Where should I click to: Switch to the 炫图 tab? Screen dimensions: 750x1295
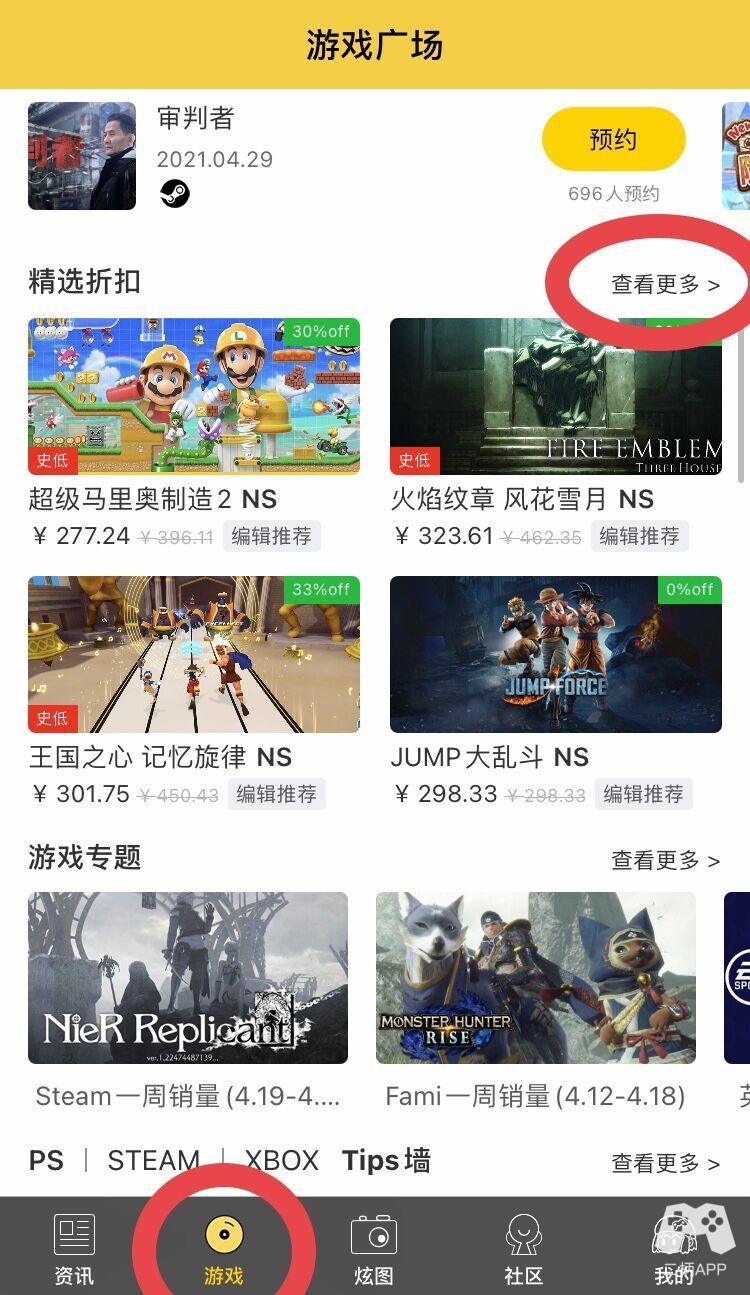coord(374,1248)
